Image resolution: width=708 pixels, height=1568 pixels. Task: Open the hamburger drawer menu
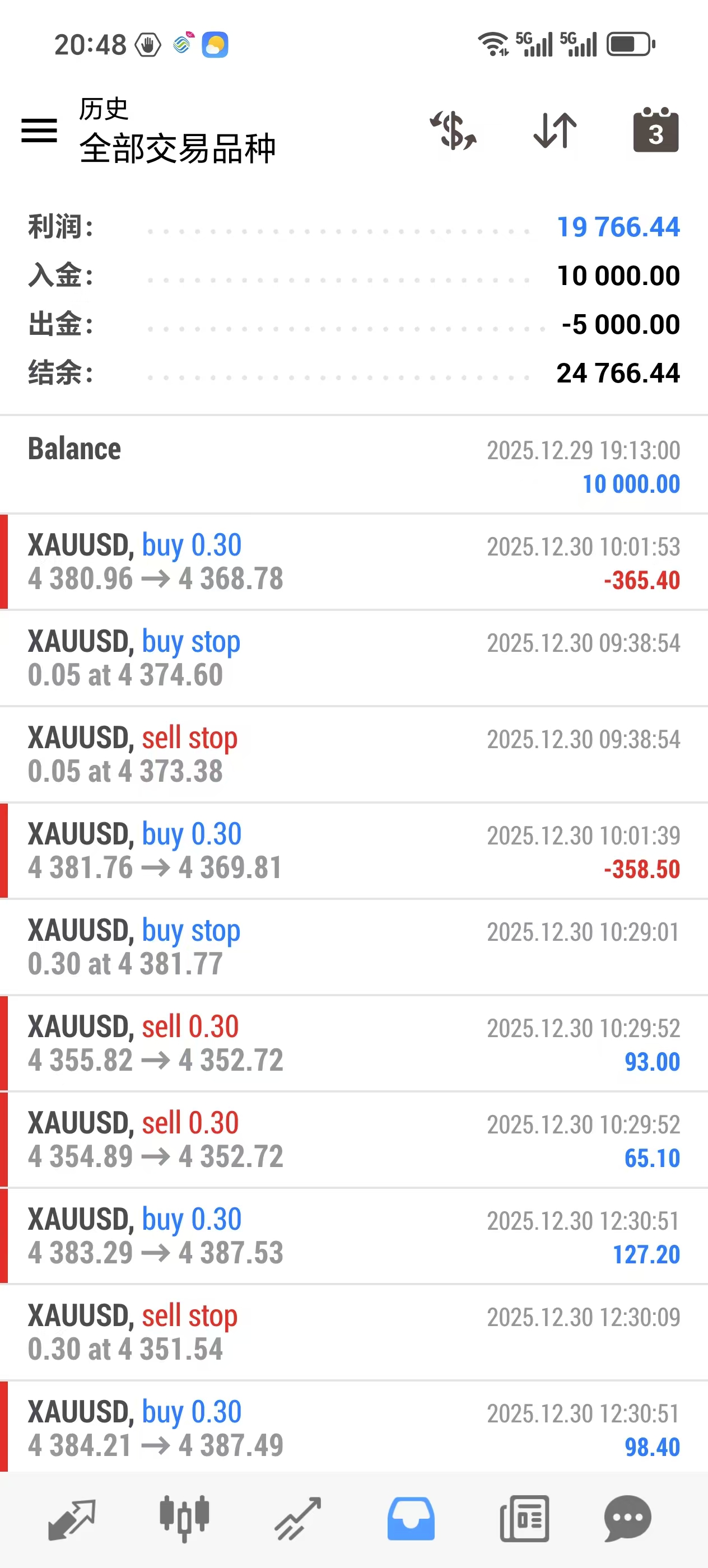(x=40, y=130)
